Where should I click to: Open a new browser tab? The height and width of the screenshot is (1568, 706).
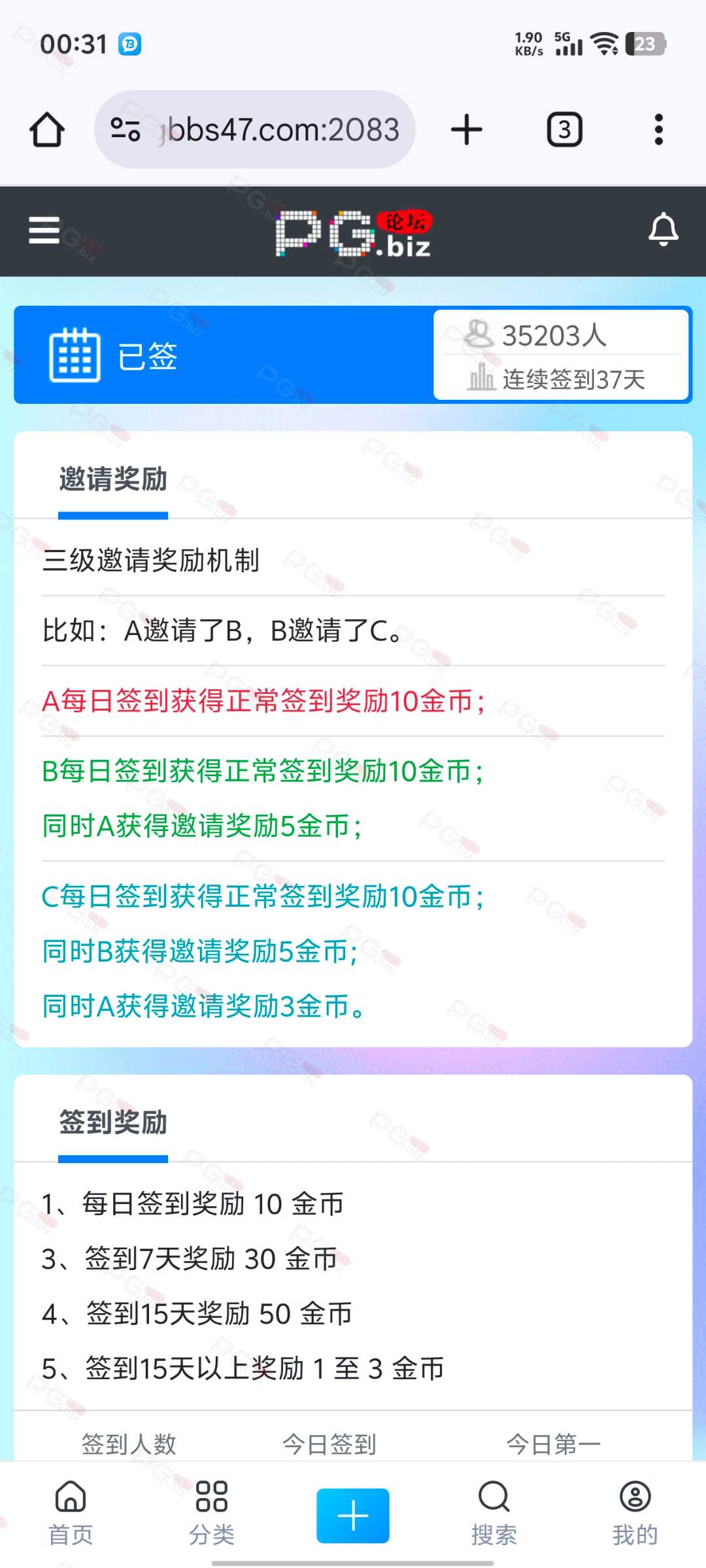tap(467, 129)
